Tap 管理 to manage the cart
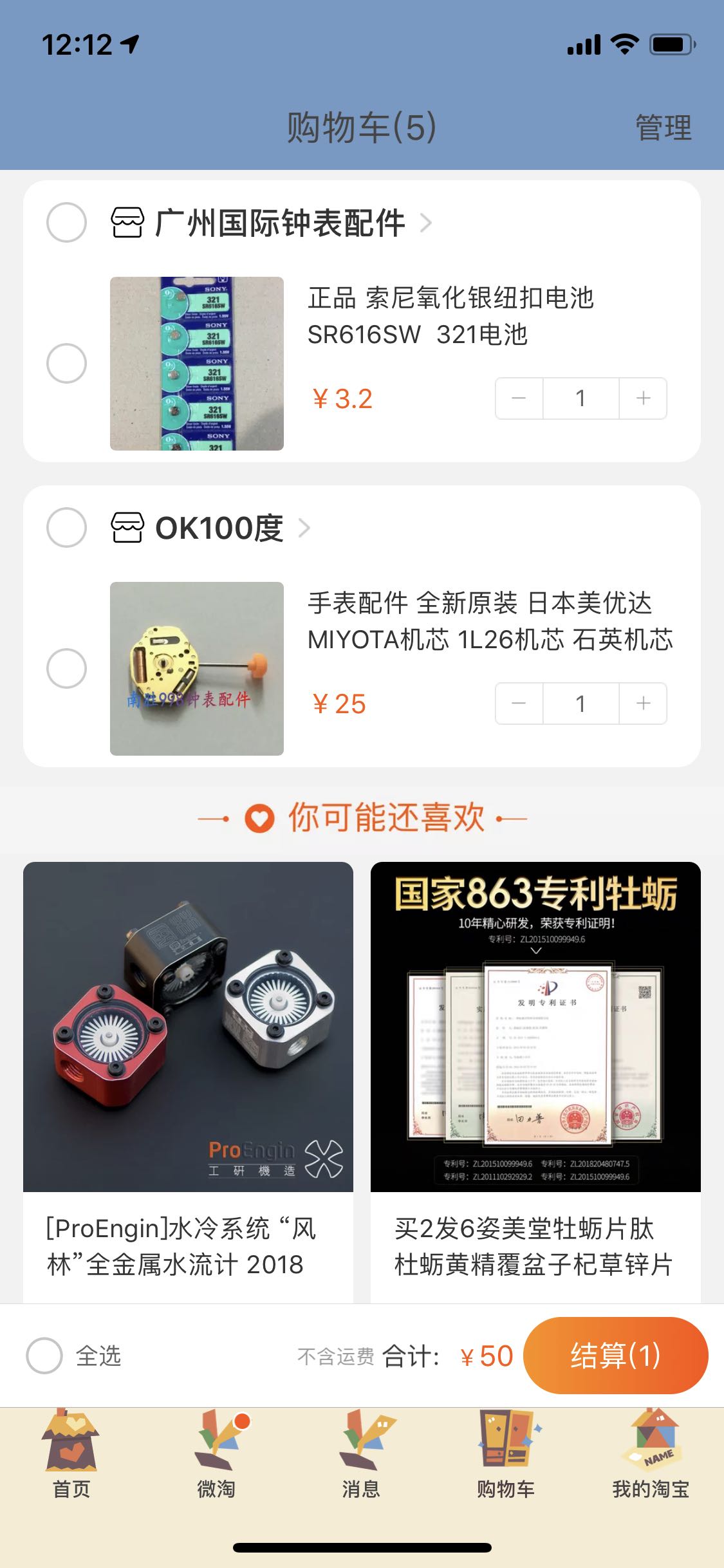The height and width of the screenshot is (1568, 724). (663, 127)
